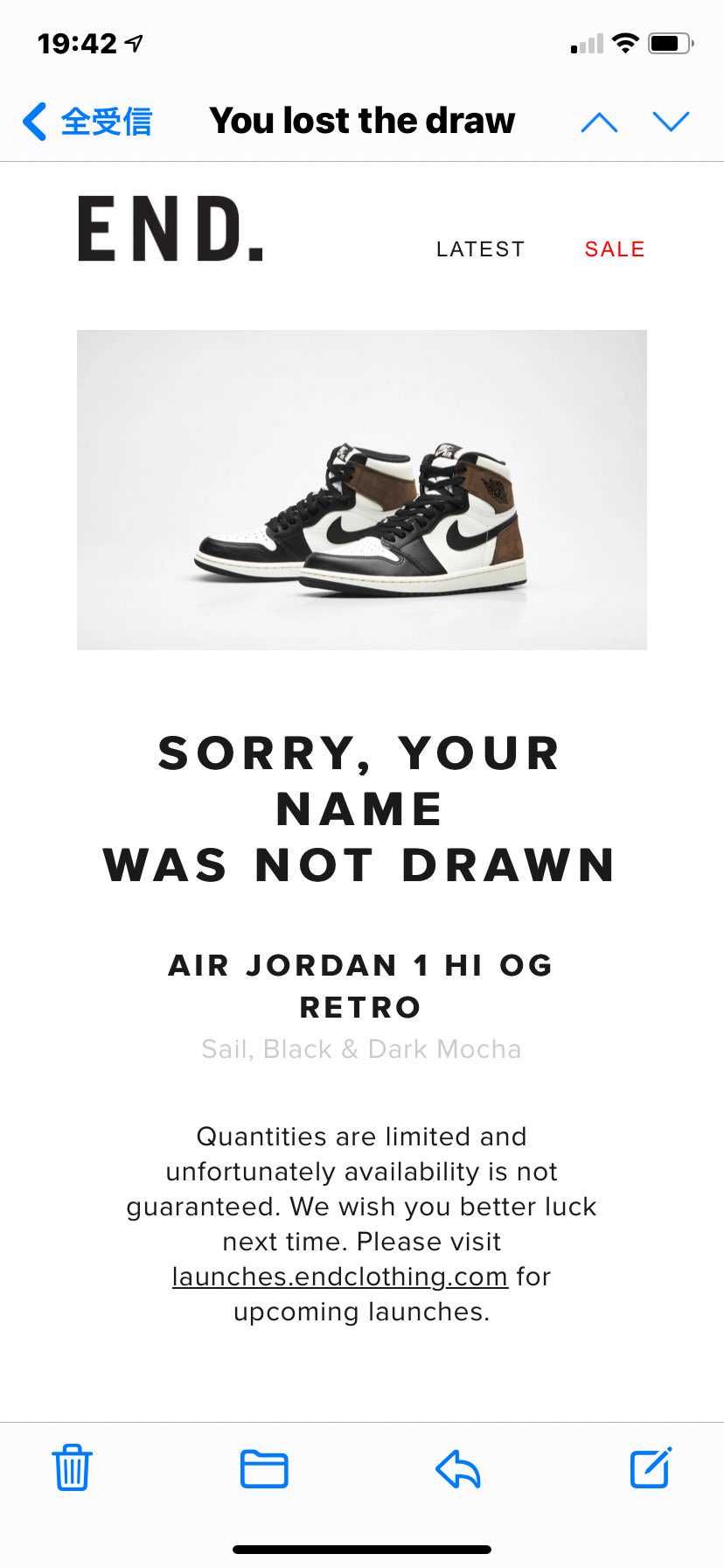Go to the next email

coord(671,122)
